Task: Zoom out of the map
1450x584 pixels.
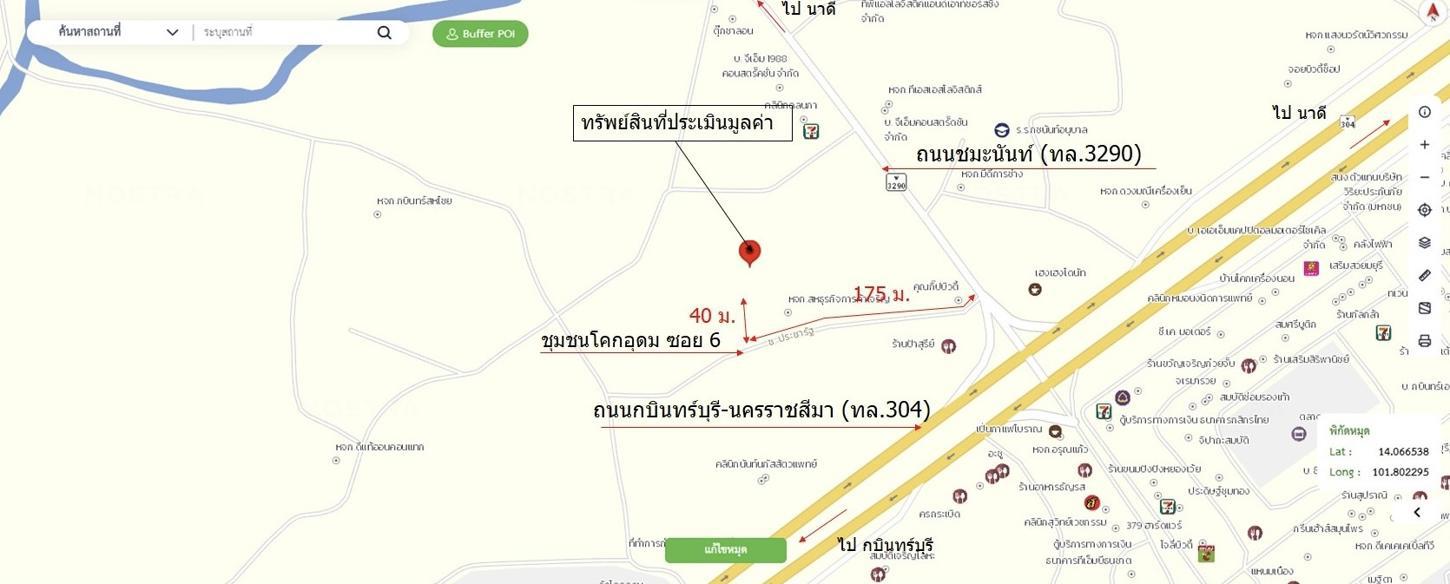Action: point(1425,177)
